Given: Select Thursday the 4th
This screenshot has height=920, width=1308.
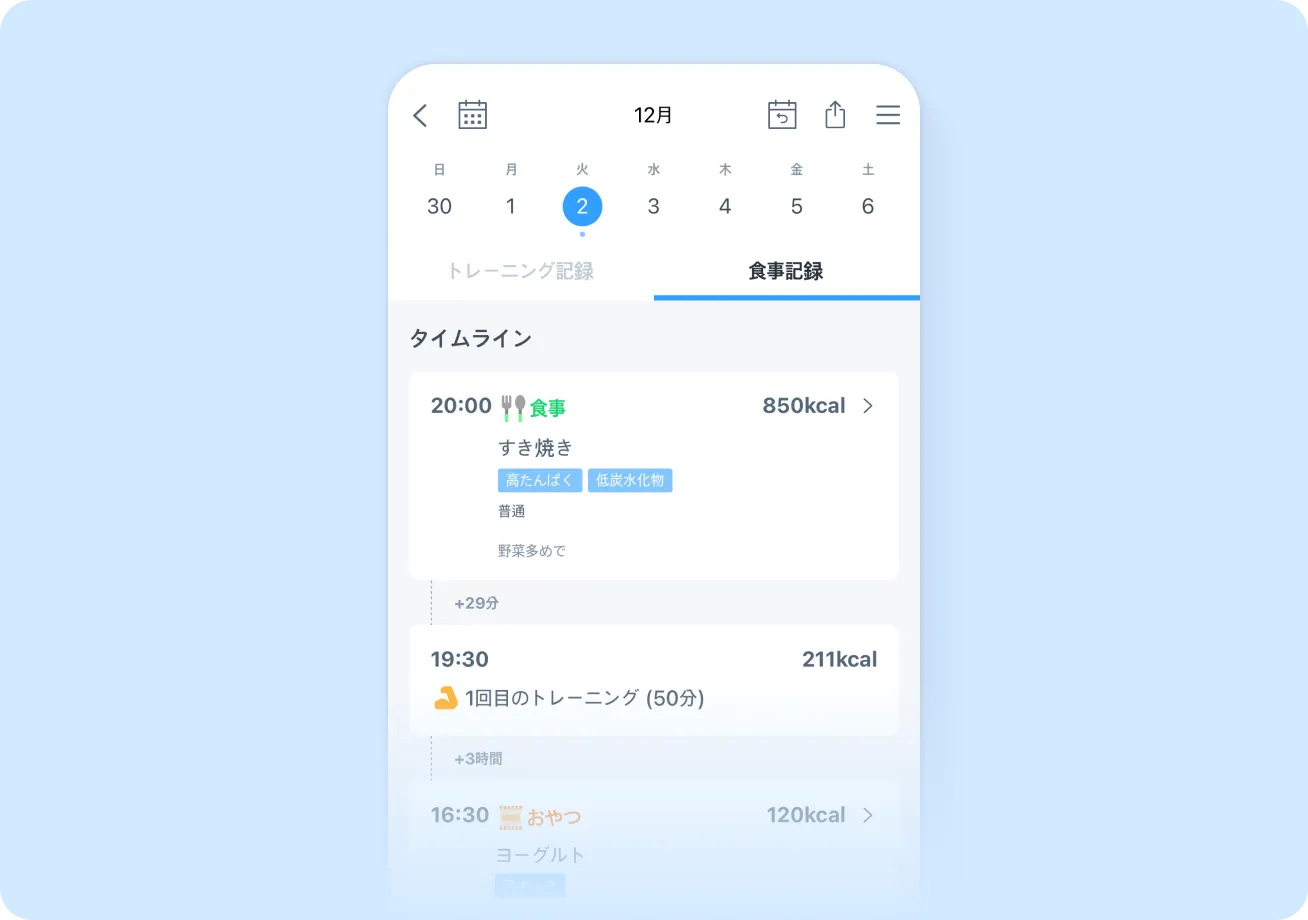Looking at the screenshot, I should tap(725, 206).
